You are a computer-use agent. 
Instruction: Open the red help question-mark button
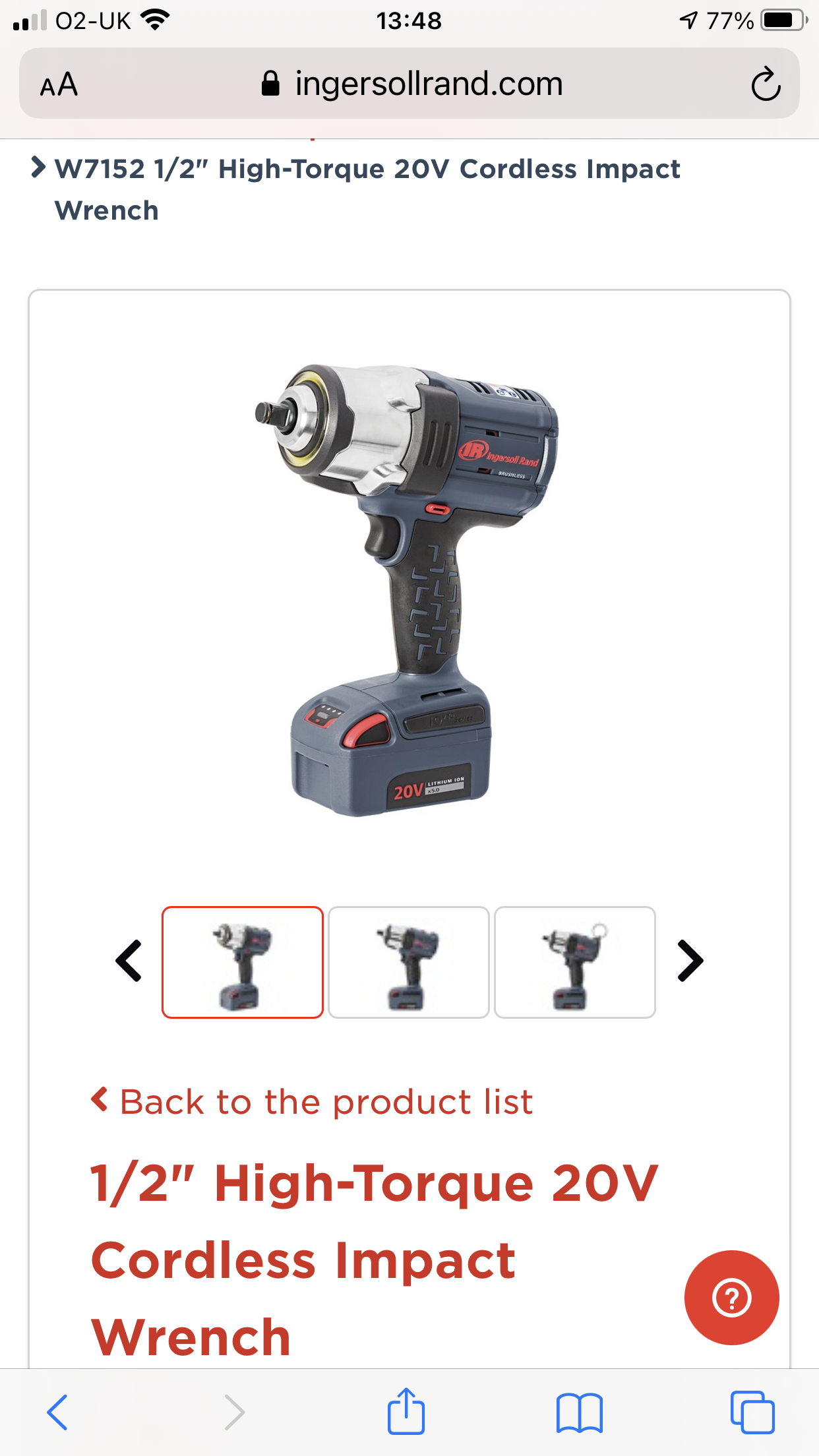pos(731,1297)
